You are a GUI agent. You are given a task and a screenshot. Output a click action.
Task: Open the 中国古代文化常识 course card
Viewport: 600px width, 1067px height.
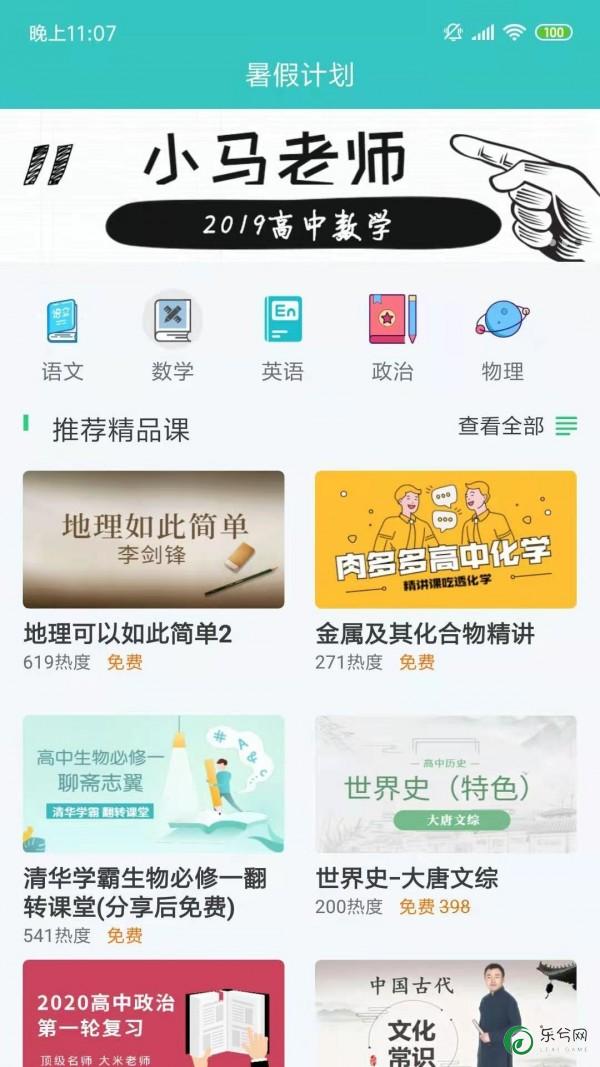tap(446, 1013)
